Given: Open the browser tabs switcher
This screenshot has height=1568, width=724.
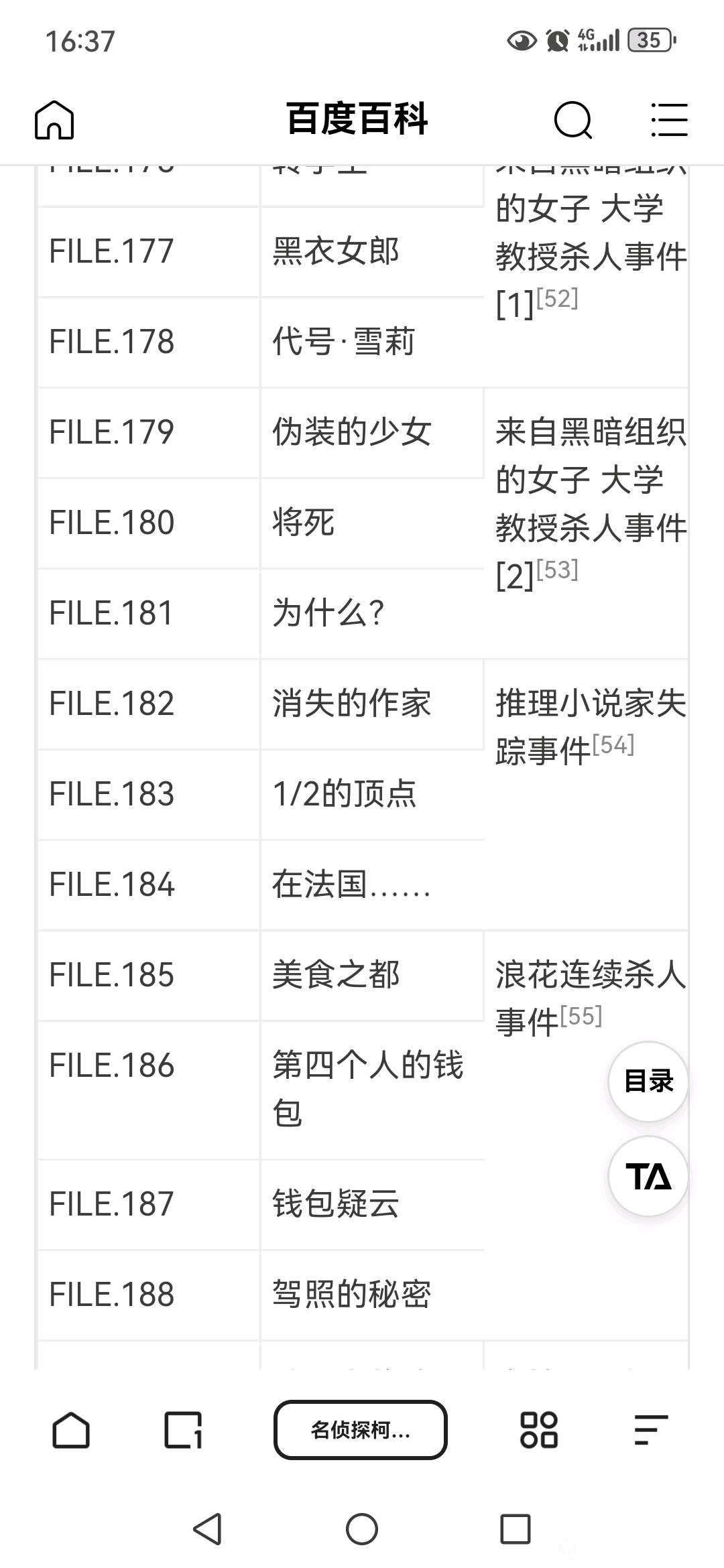Looking at the screenshot, I should click(x=183, y=1429).
